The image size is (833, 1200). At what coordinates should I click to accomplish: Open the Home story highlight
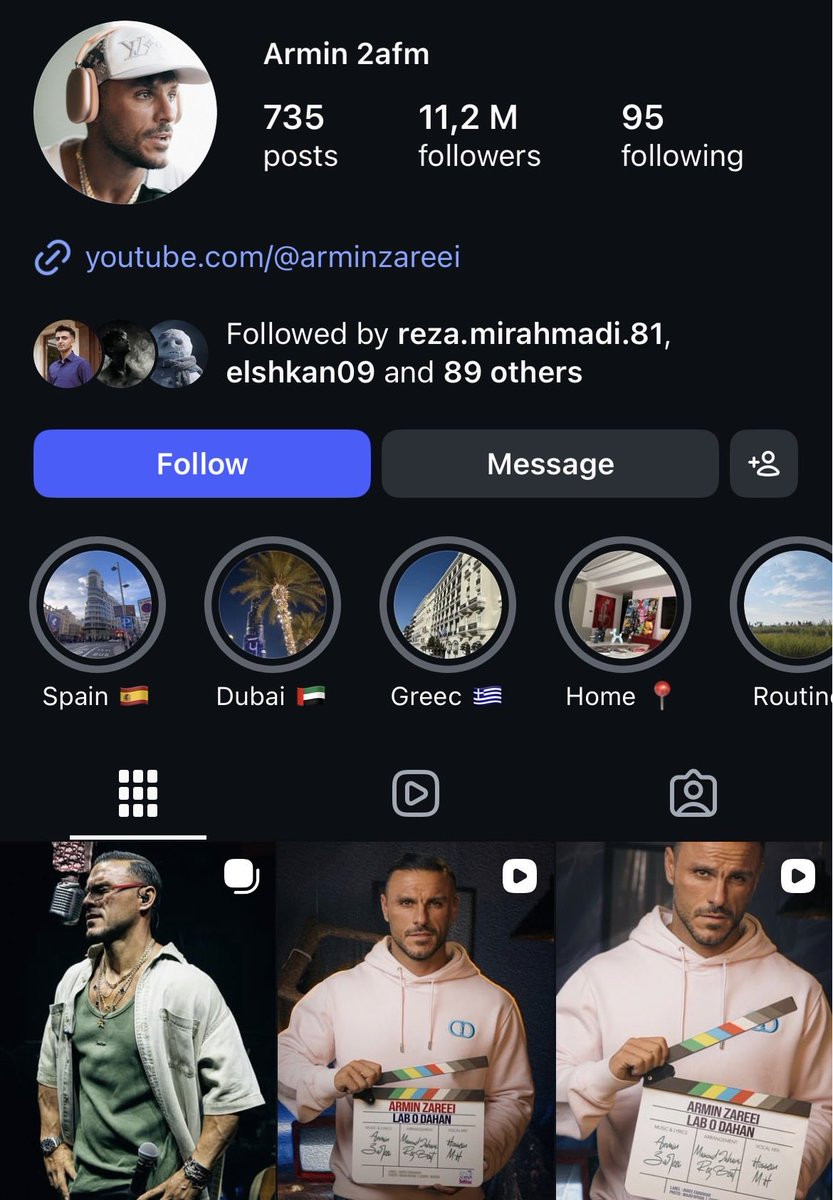click(622, 605)
